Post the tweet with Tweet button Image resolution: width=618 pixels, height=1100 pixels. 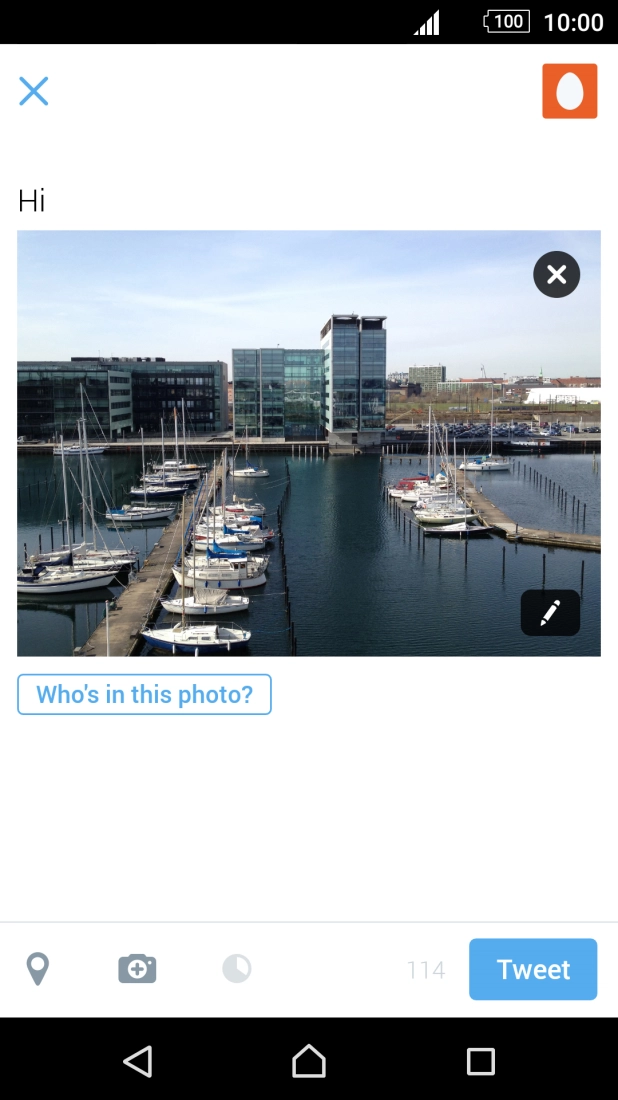[533, 969]
